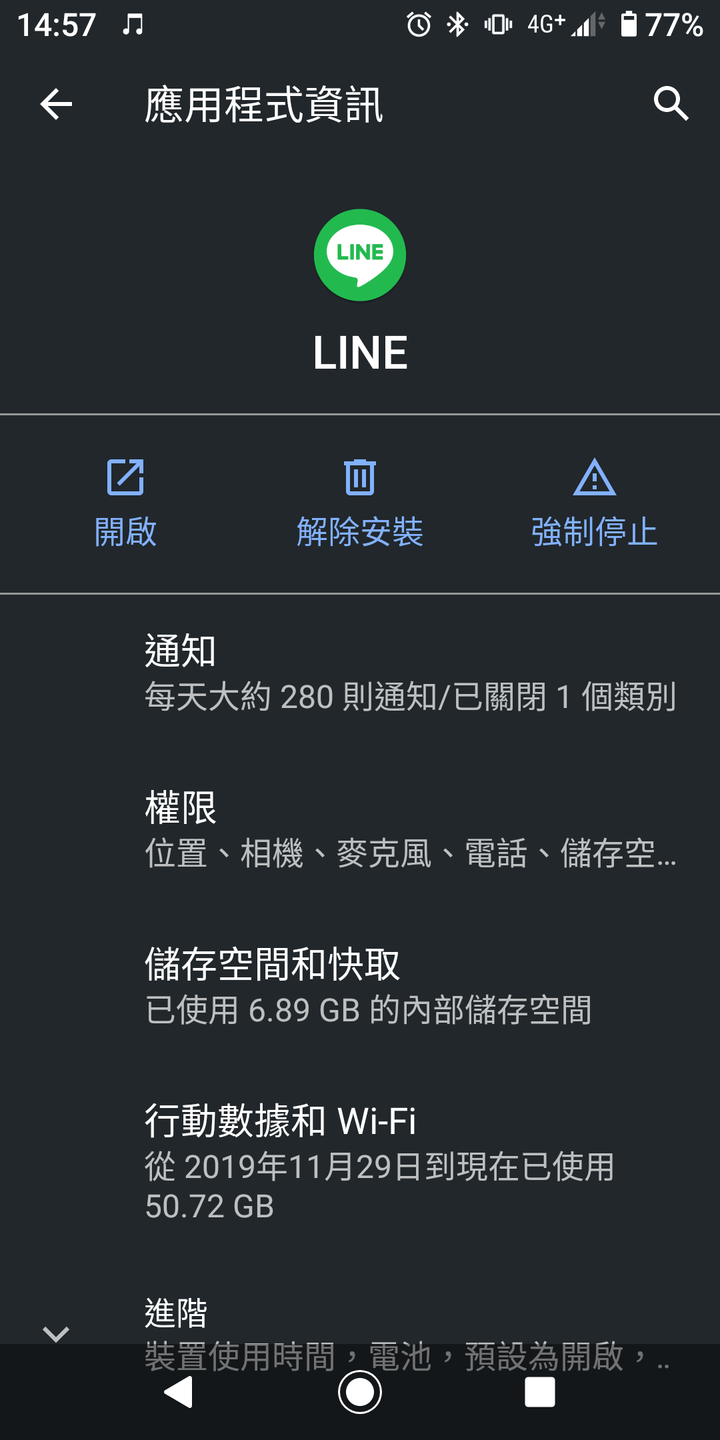
Task: Expand the 進階 advanced section
Action: click(x=360, y=1319)
